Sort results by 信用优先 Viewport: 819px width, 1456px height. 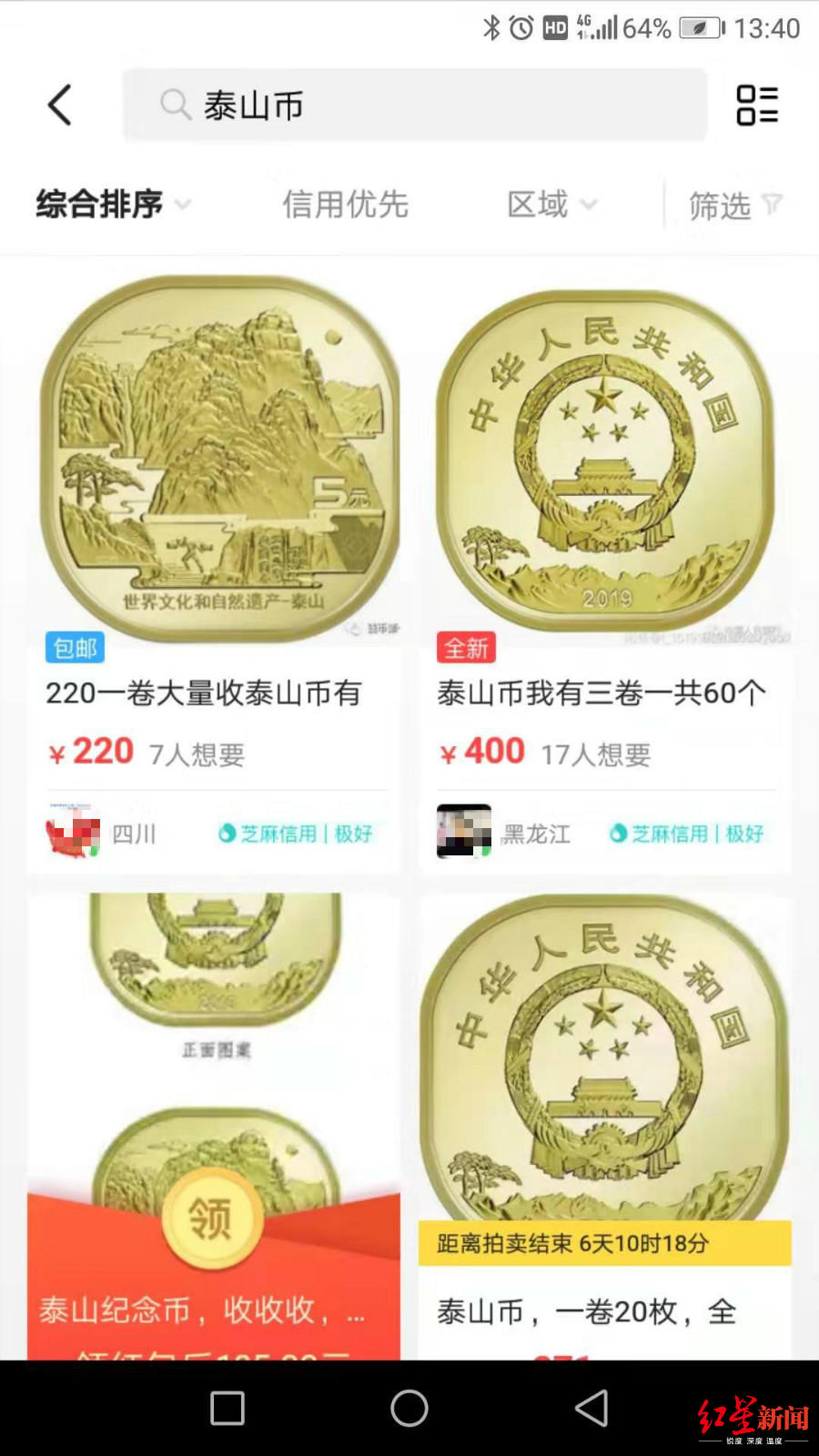pyautogui.click(x=345, y=204)
